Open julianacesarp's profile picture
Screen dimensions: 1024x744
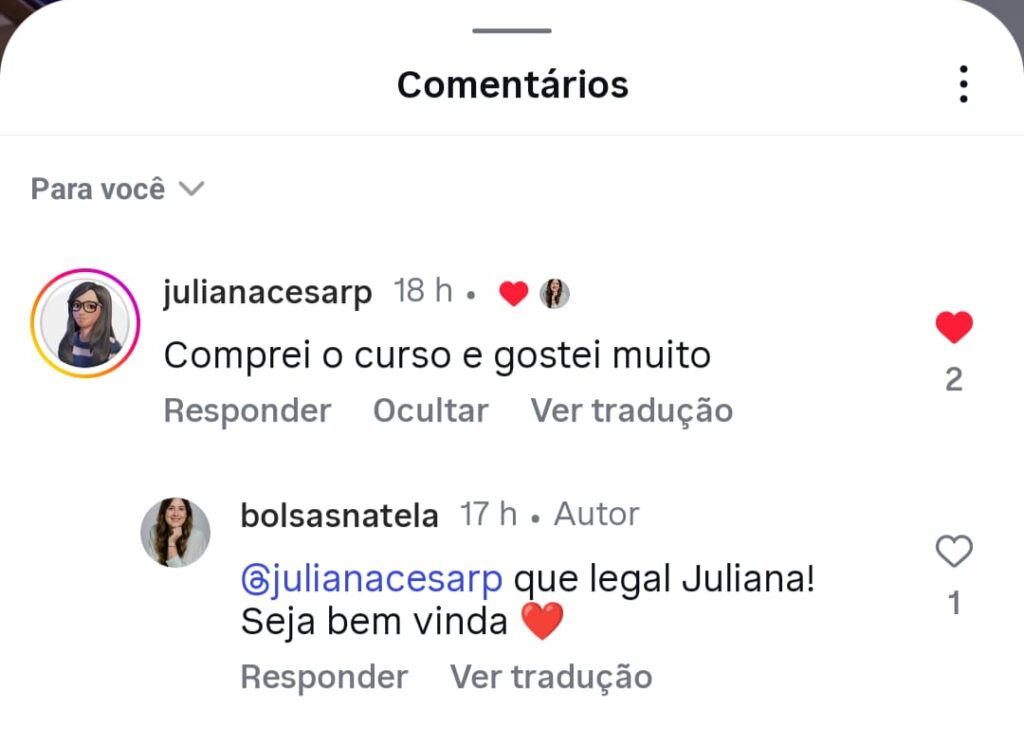point(85,323)
